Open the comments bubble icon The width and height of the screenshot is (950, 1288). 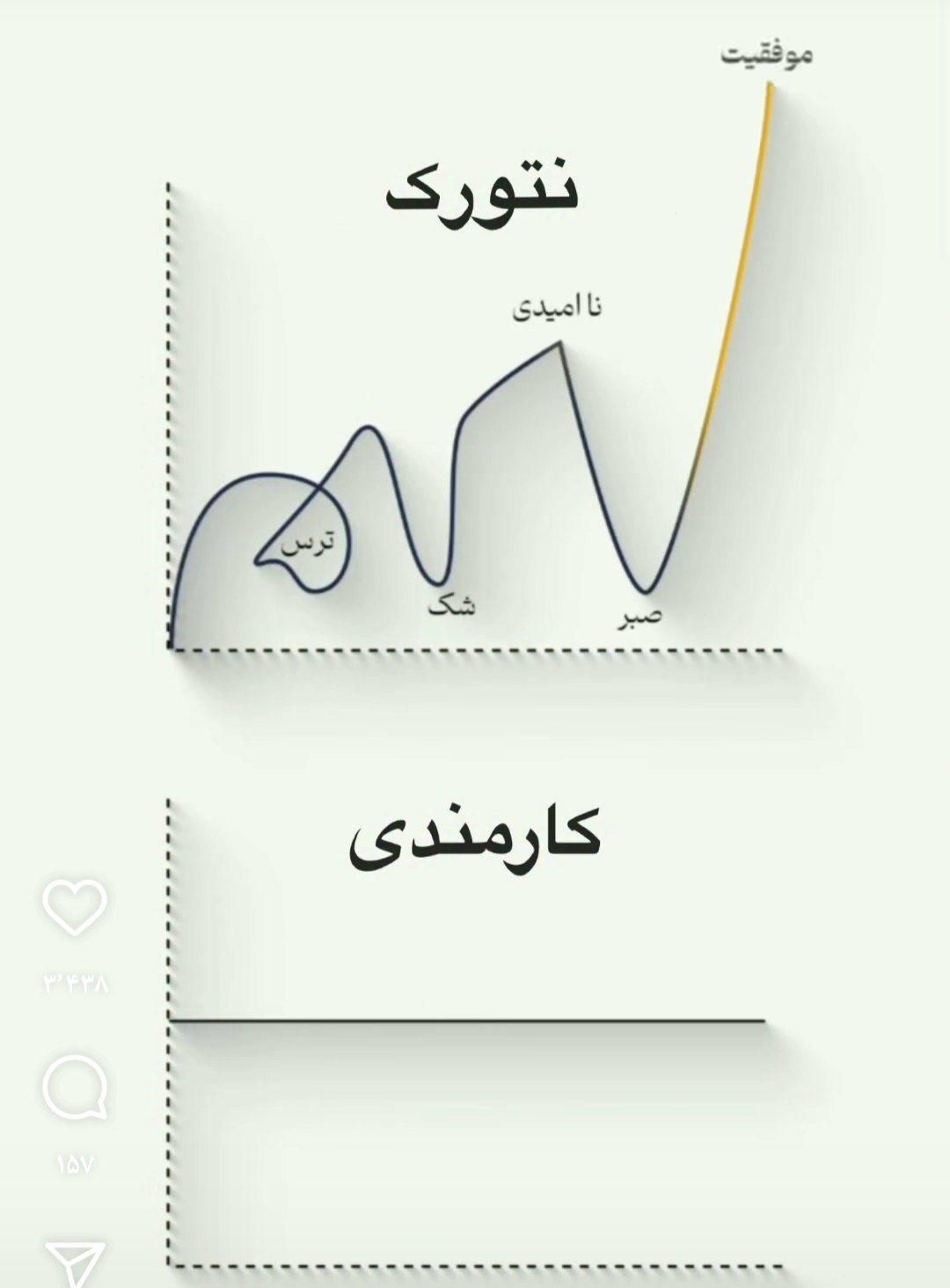point(75,1088)
